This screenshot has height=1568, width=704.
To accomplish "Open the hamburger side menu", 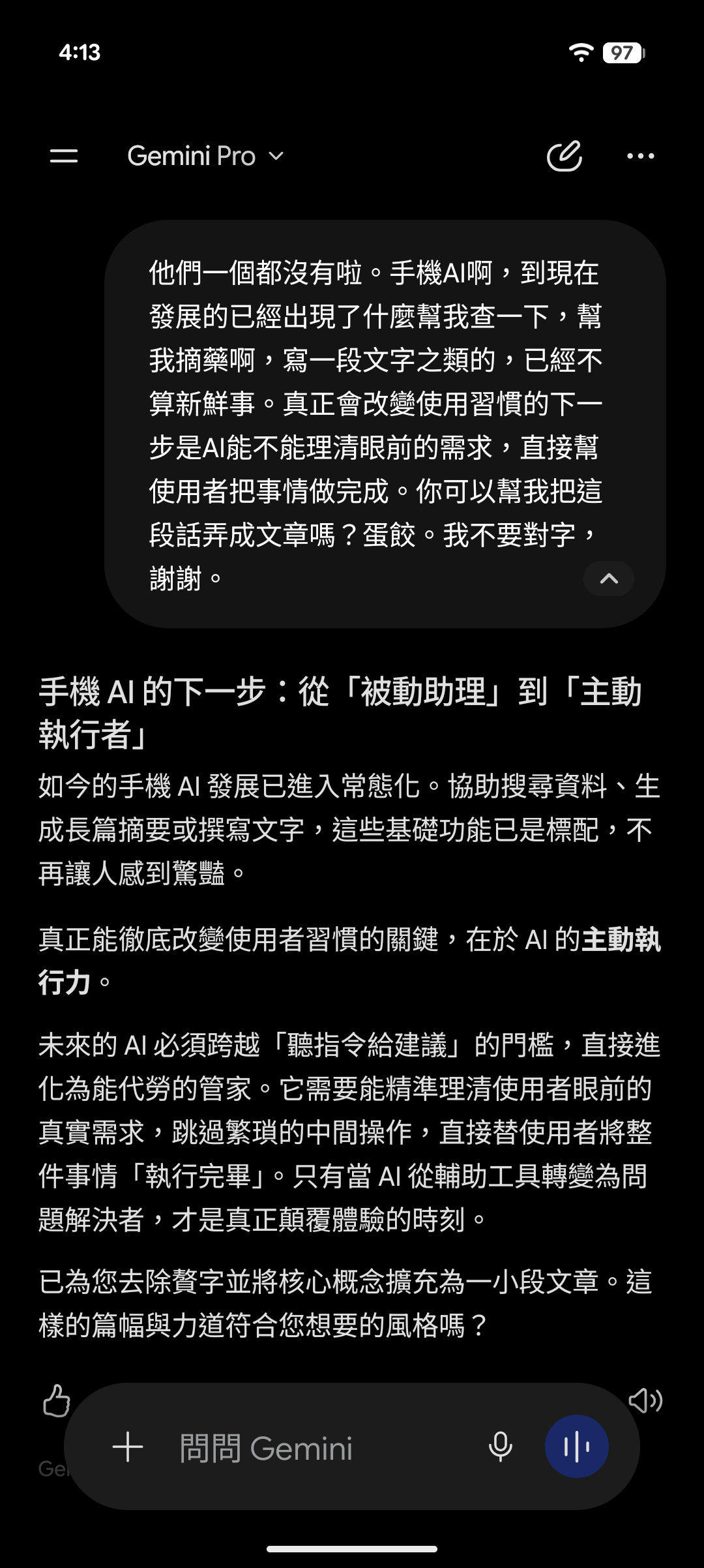I will [x=64, y=156].
